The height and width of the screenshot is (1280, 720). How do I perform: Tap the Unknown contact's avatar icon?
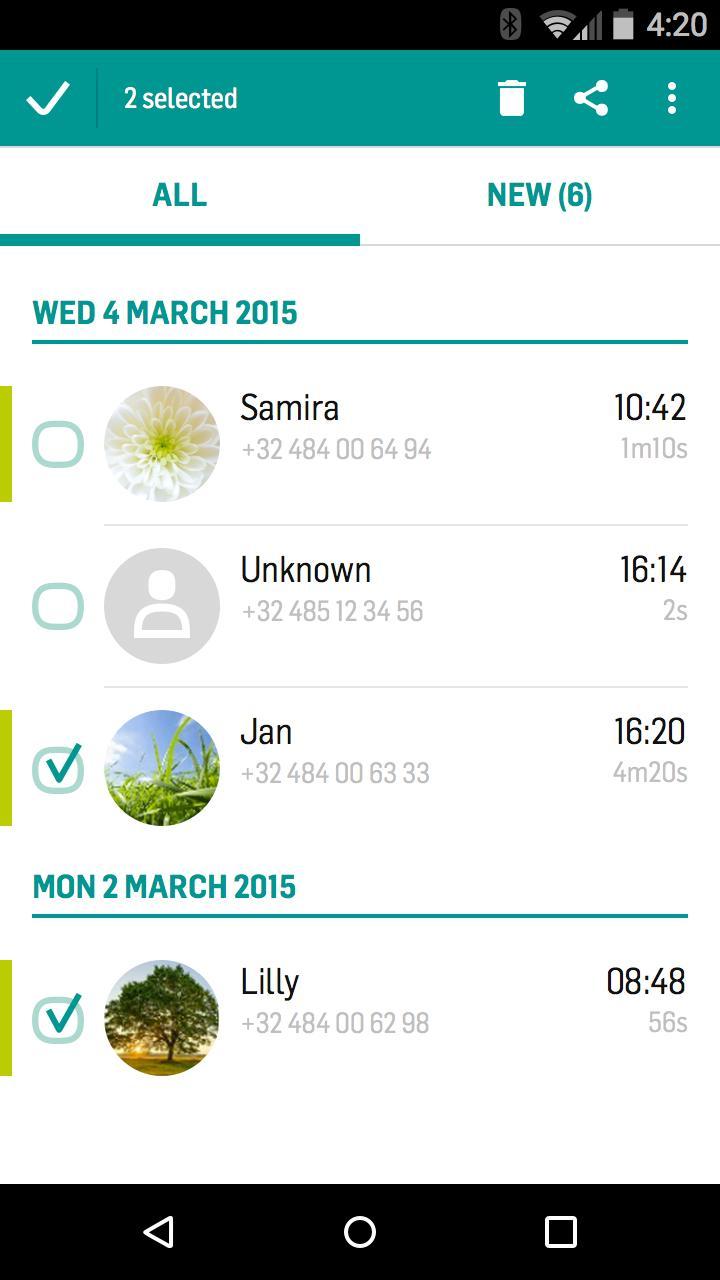click(162, 605)
